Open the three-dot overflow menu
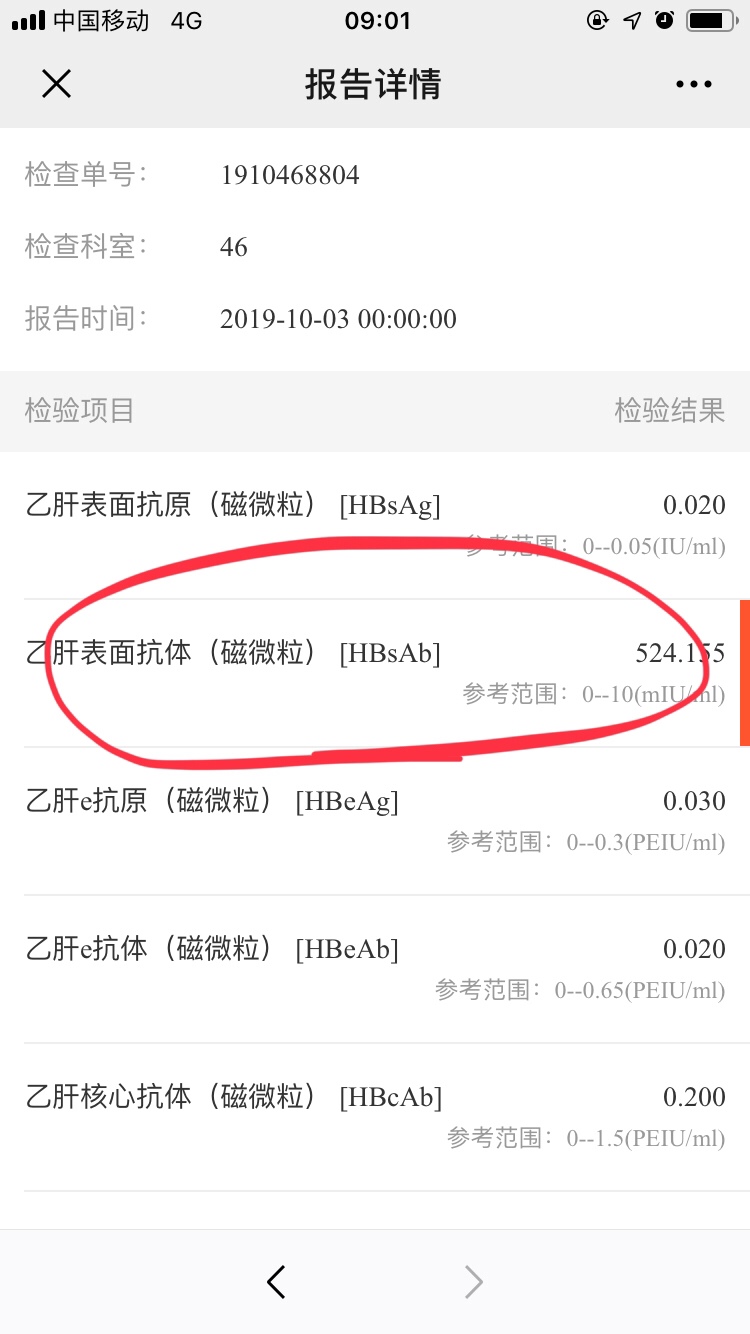The width and height of the screenshot is (750, 1334). click(x=694, y=85)
